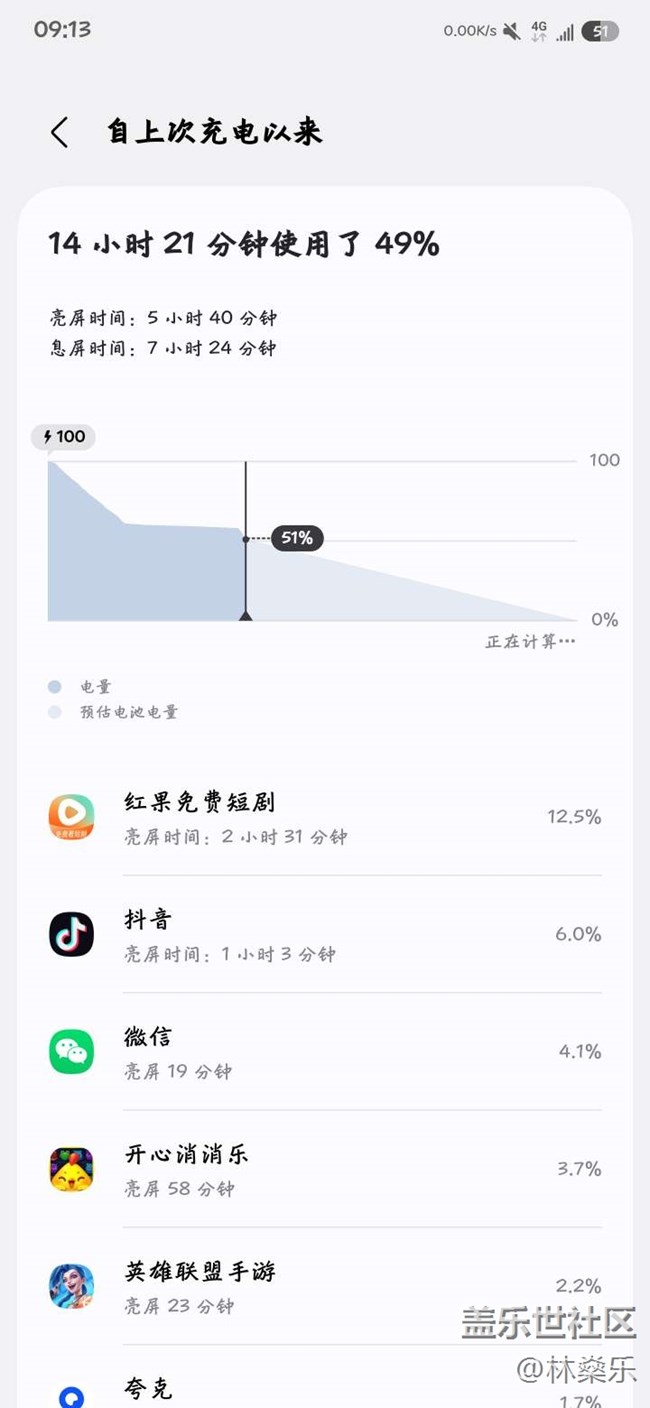Open 夸克 battery usage entry
Viewport: 650px width, 1408px height.
coord(325,1390)
